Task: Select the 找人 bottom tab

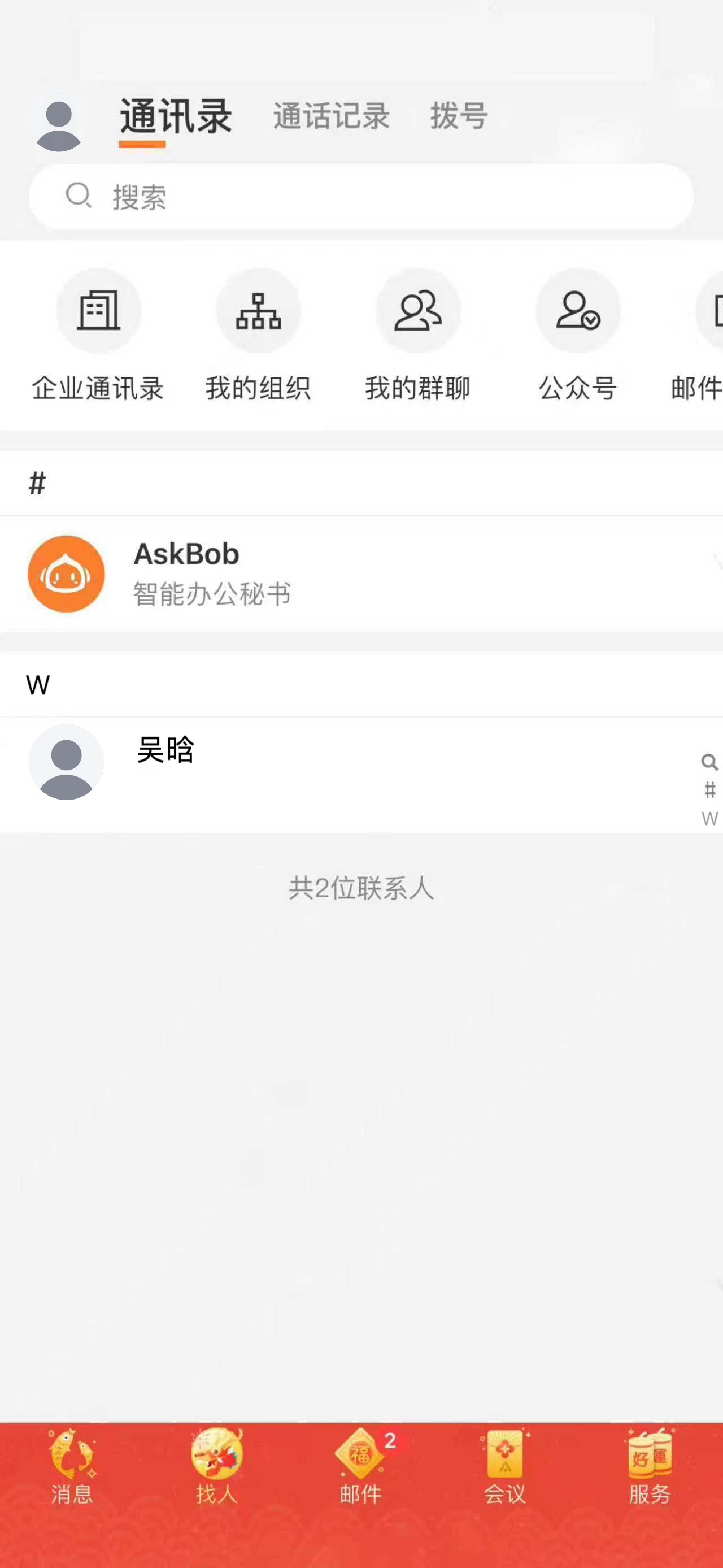Action: pyautogui.click(x=217, y=1466)
